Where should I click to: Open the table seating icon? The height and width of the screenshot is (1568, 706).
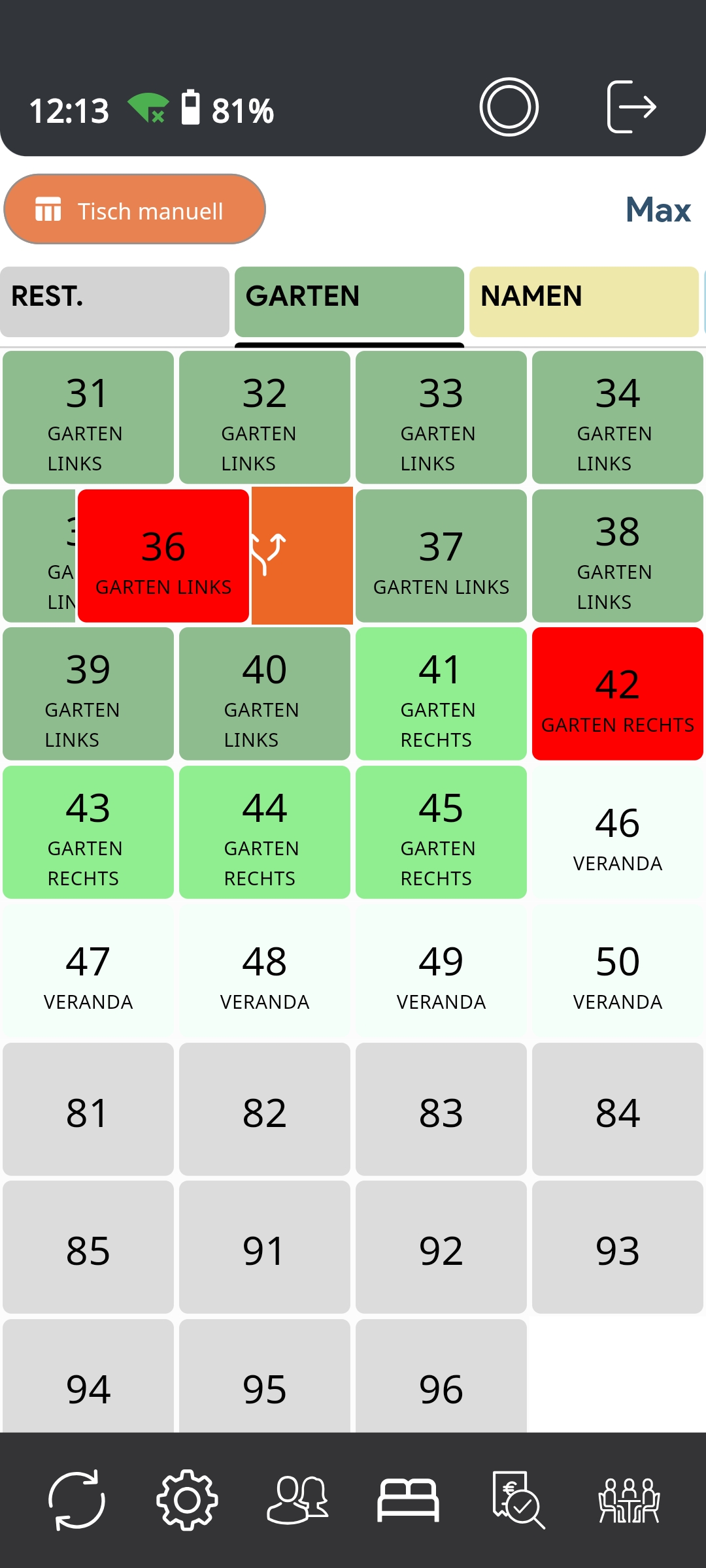point(629,1500)
